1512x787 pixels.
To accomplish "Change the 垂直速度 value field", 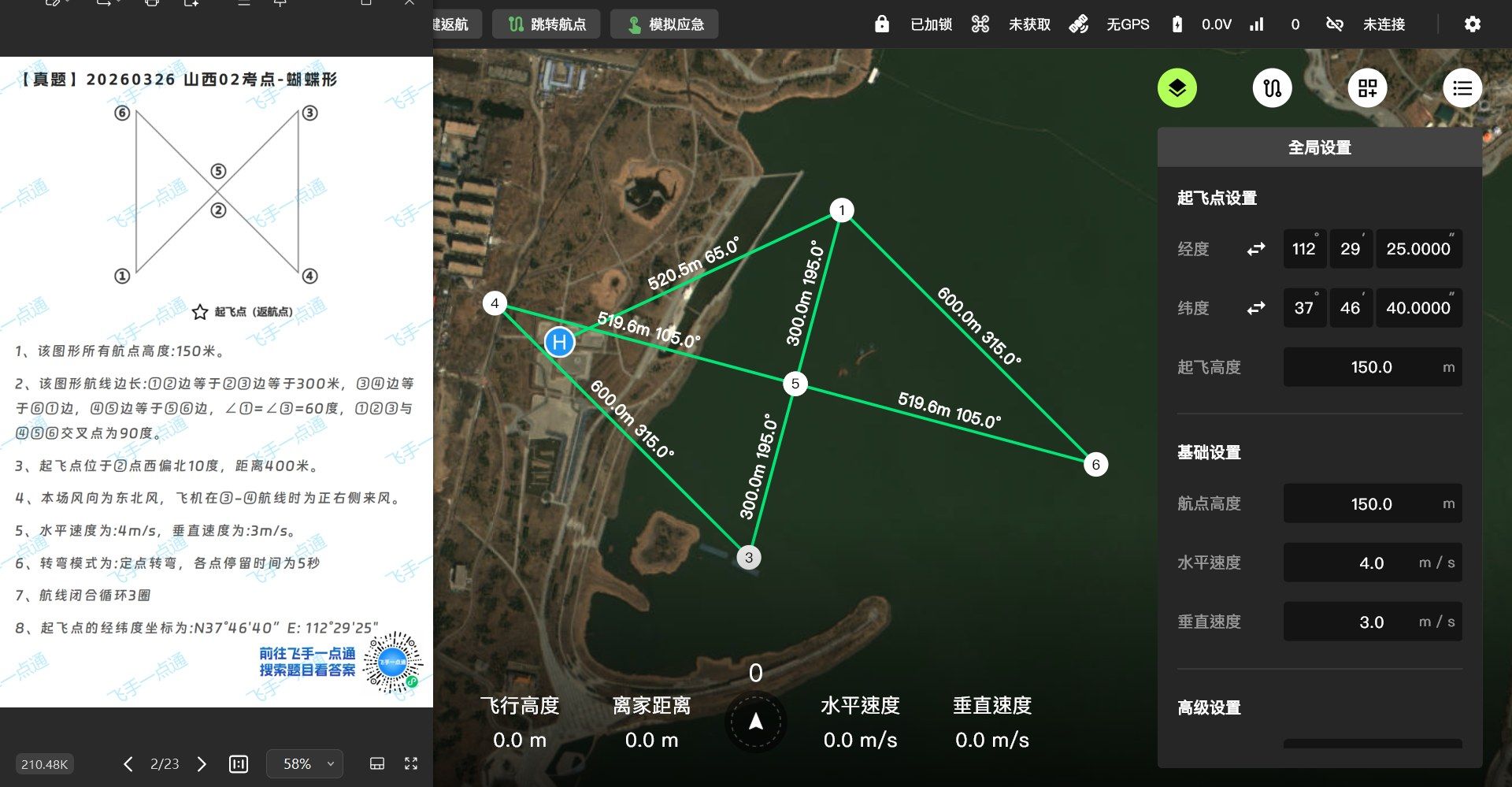I will click(1371, 622).
